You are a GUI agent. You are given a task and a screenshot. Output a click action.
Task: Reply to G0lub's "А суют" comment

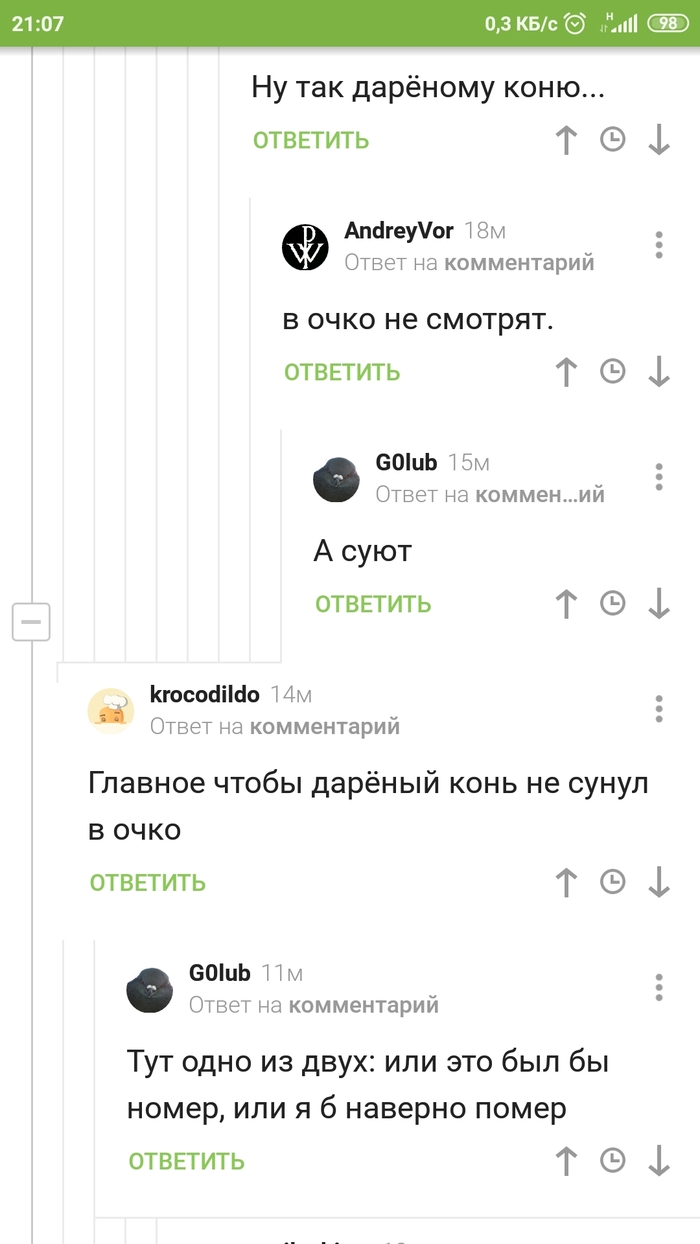[373, 604]
